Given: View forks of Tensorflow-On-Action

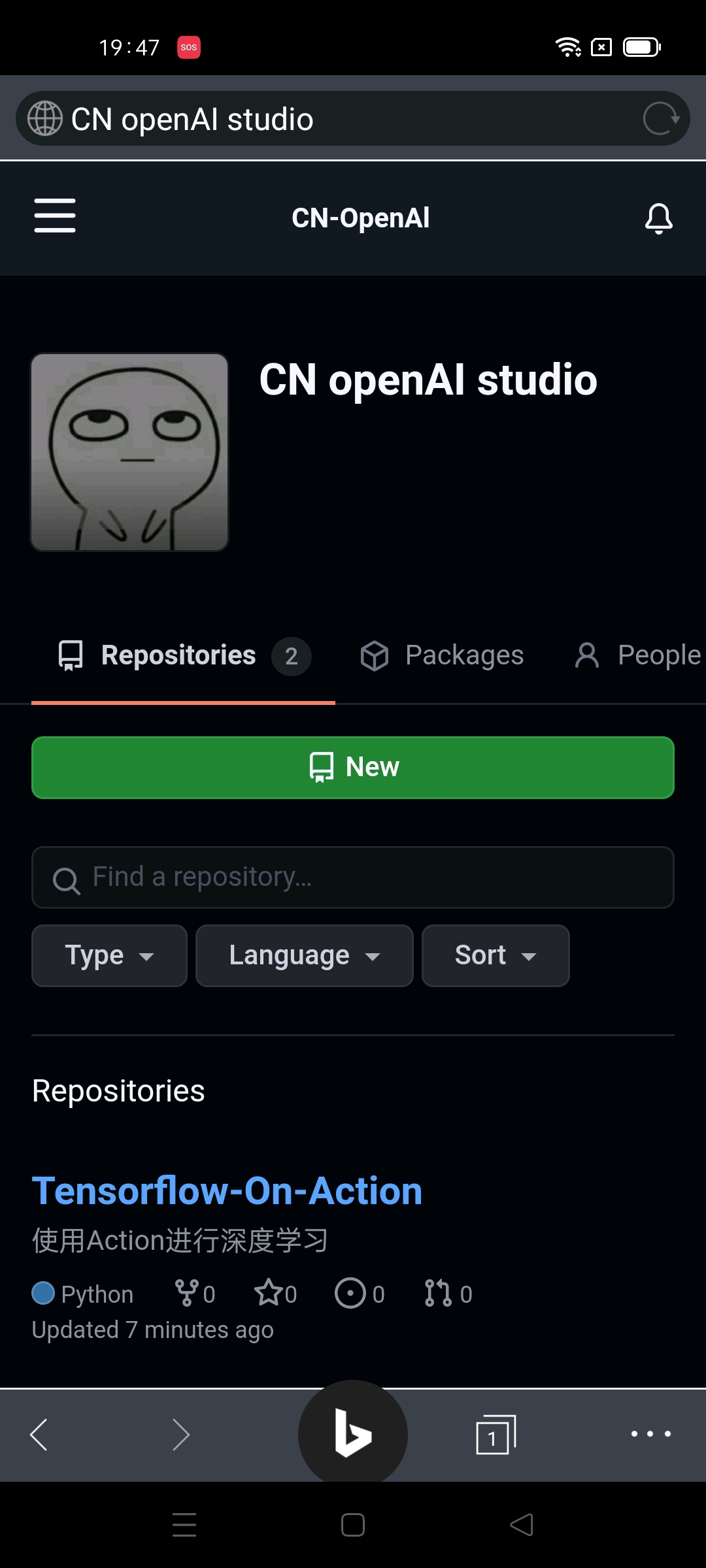Looking at the screenshot, I should pos(195,1294).
